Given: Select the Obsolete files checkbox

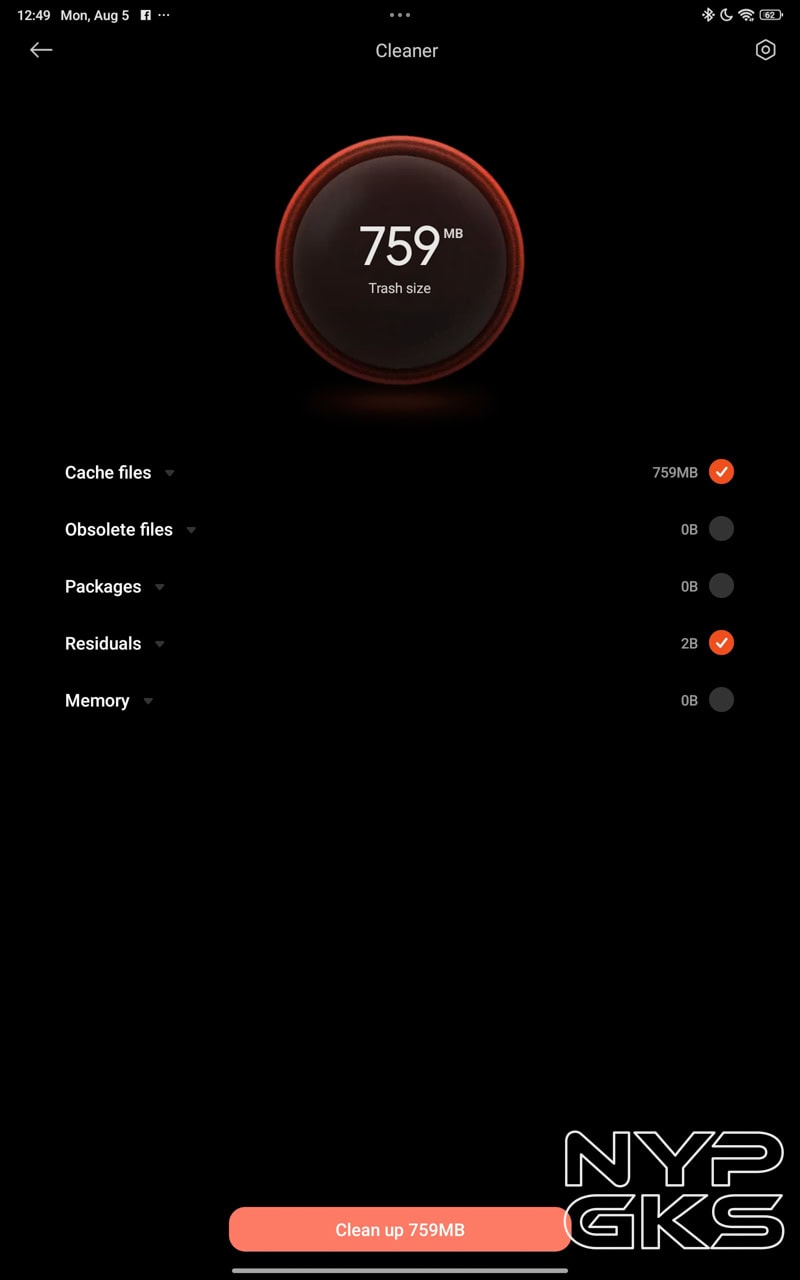Looking at the screenshot, I should coord(721,529).
